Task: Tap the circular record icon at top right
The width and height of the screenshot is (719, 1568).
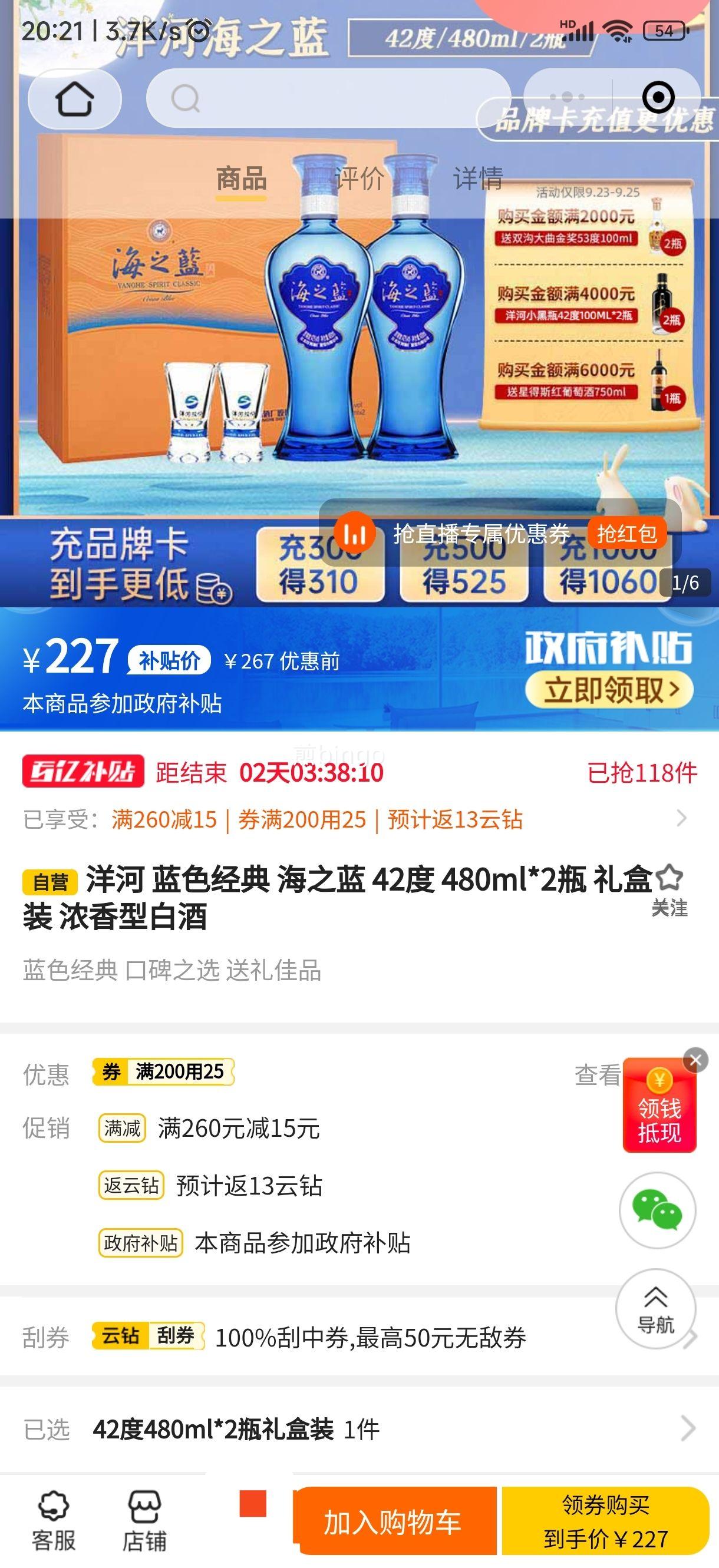Action: point(659,96)
